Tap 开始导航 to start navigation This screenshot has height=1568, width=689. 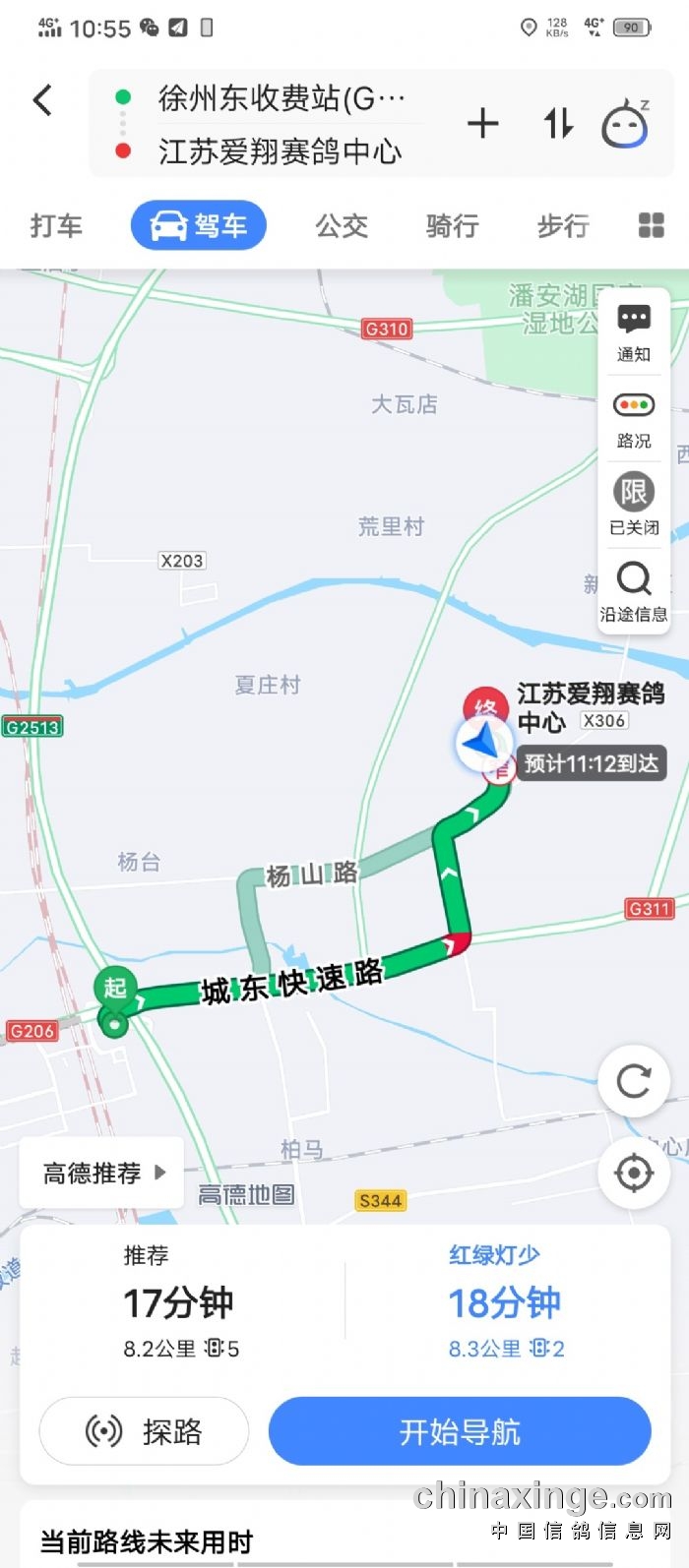pyautogui.click(x=460, y=1431)
